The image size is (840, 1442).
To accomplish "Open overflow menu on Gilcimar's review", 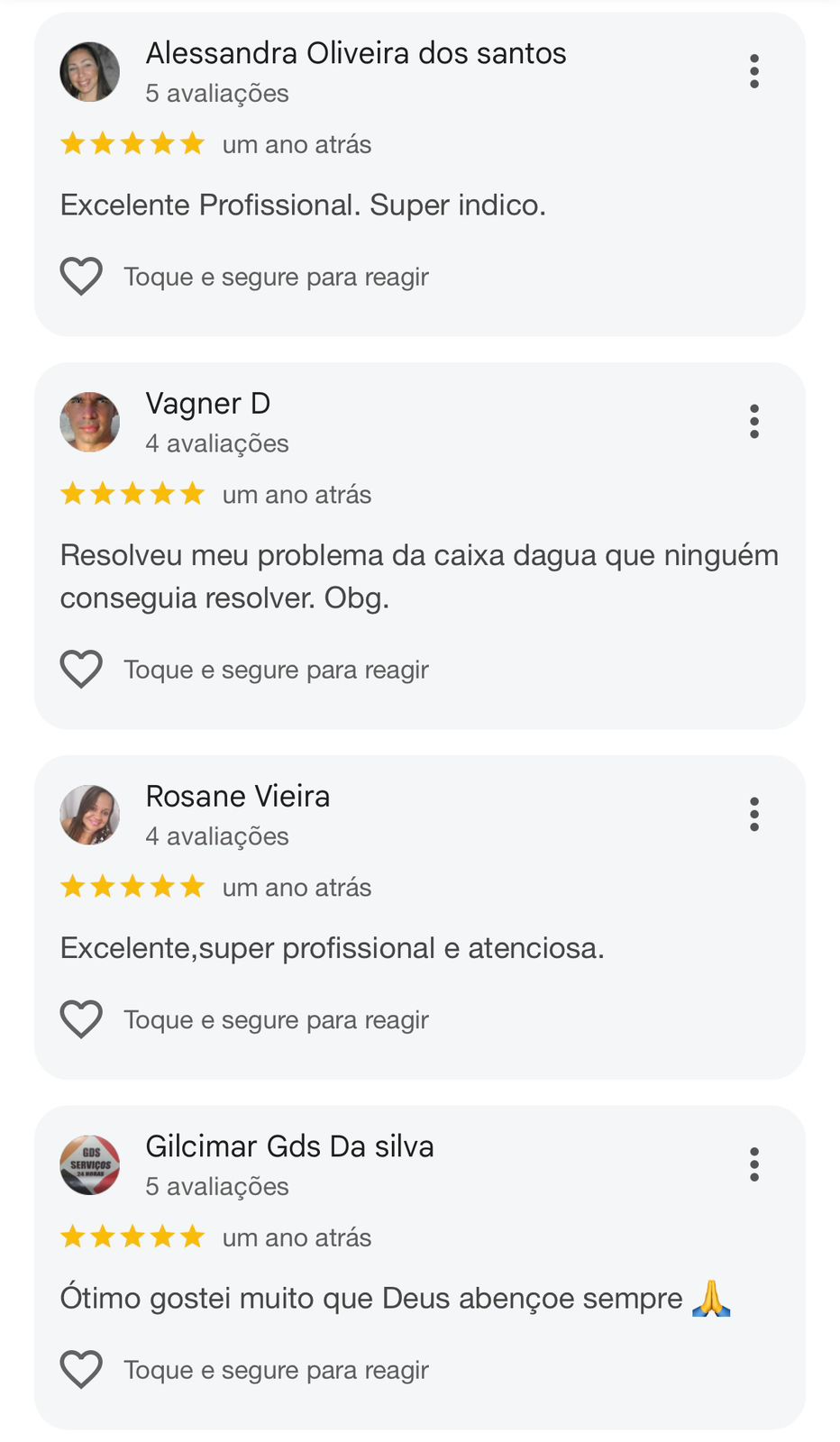I will click(754, 1164).
